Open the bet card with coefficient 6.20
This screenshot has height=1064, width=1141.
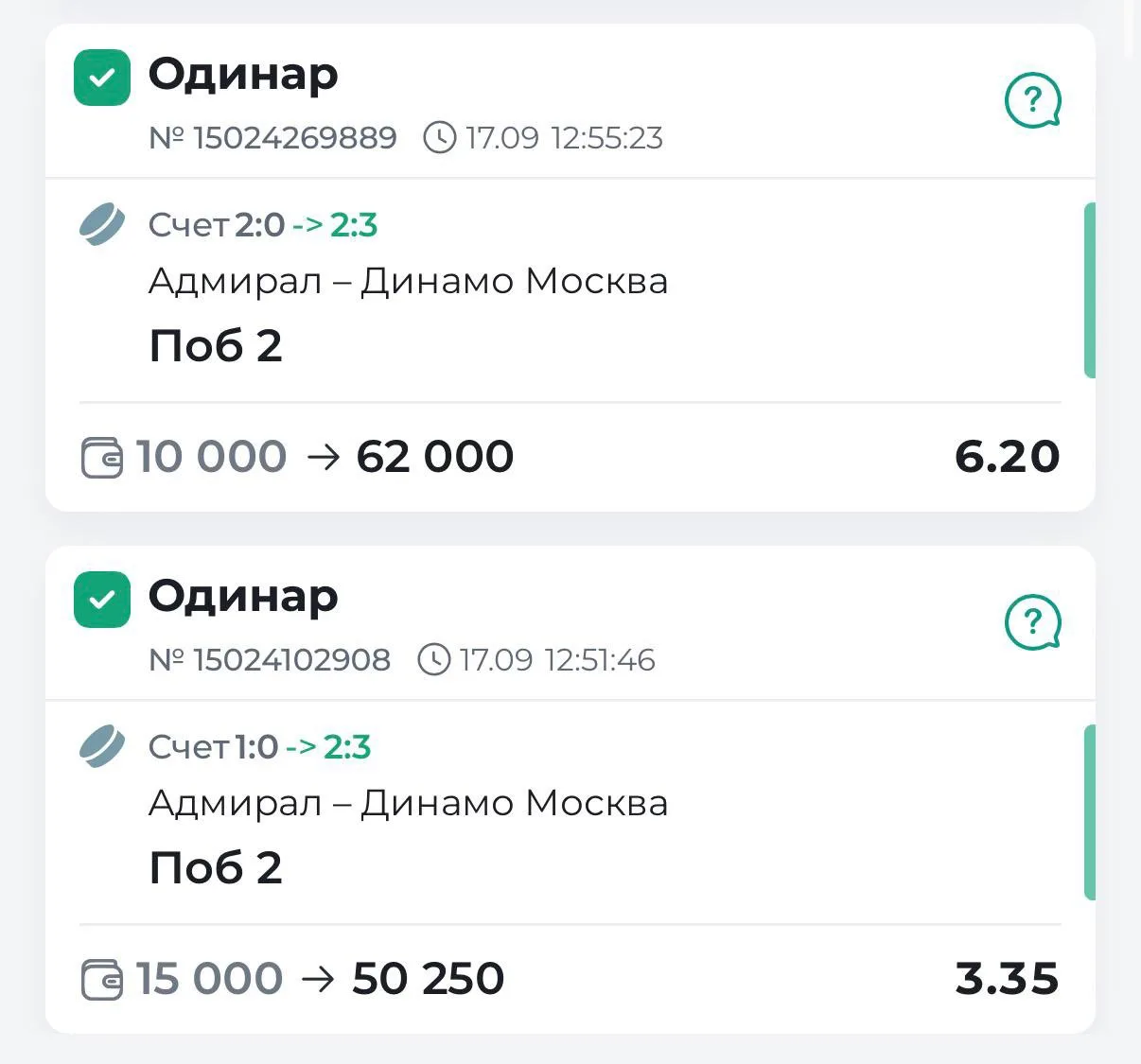click(570, 268)
